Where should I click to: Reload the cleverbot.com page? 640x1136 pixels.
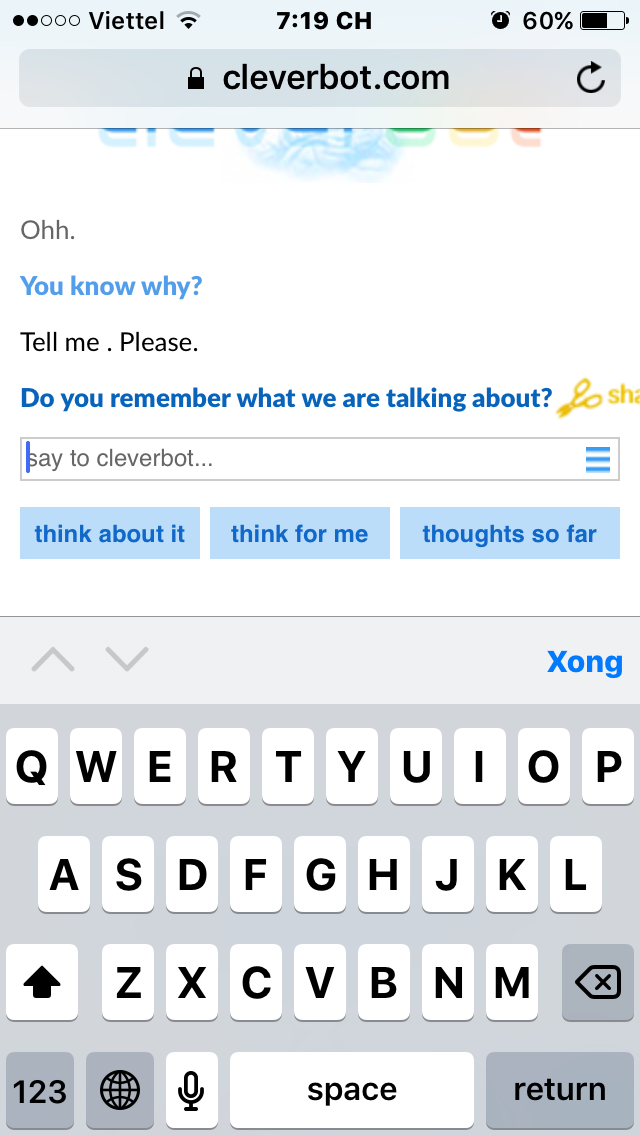point(591,78)
